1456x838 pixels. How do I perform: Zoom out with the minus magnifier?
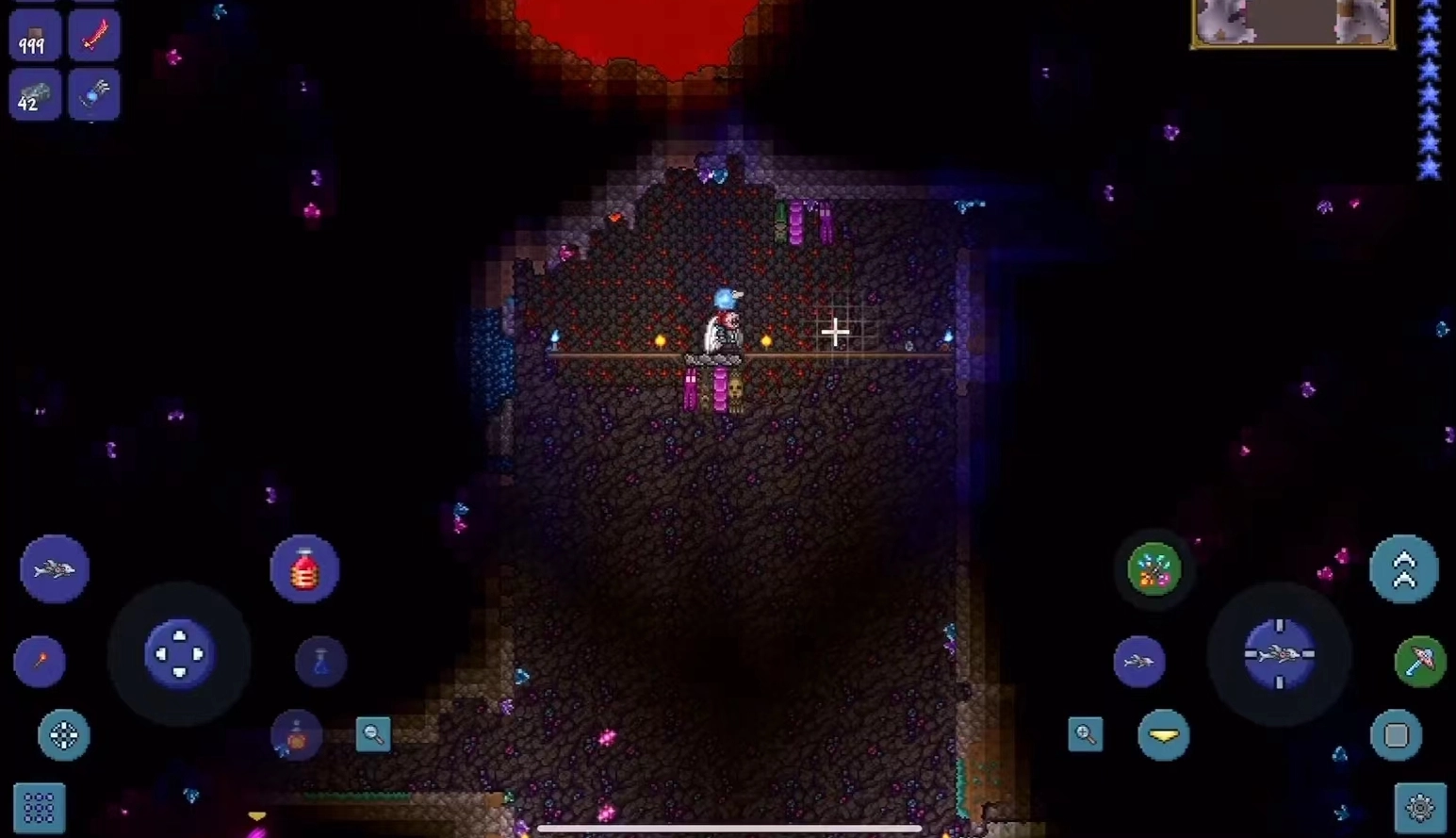373,733
